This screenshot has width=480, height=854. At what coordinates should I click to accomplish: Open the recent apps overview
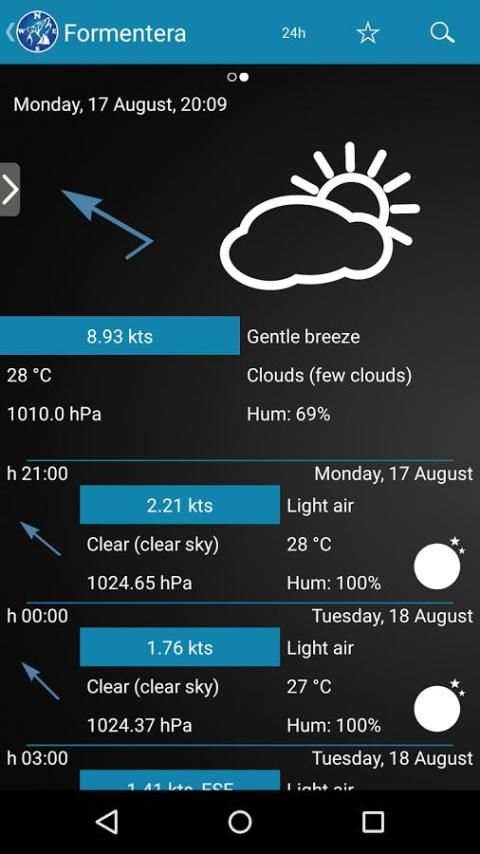(x=373, y=822)
